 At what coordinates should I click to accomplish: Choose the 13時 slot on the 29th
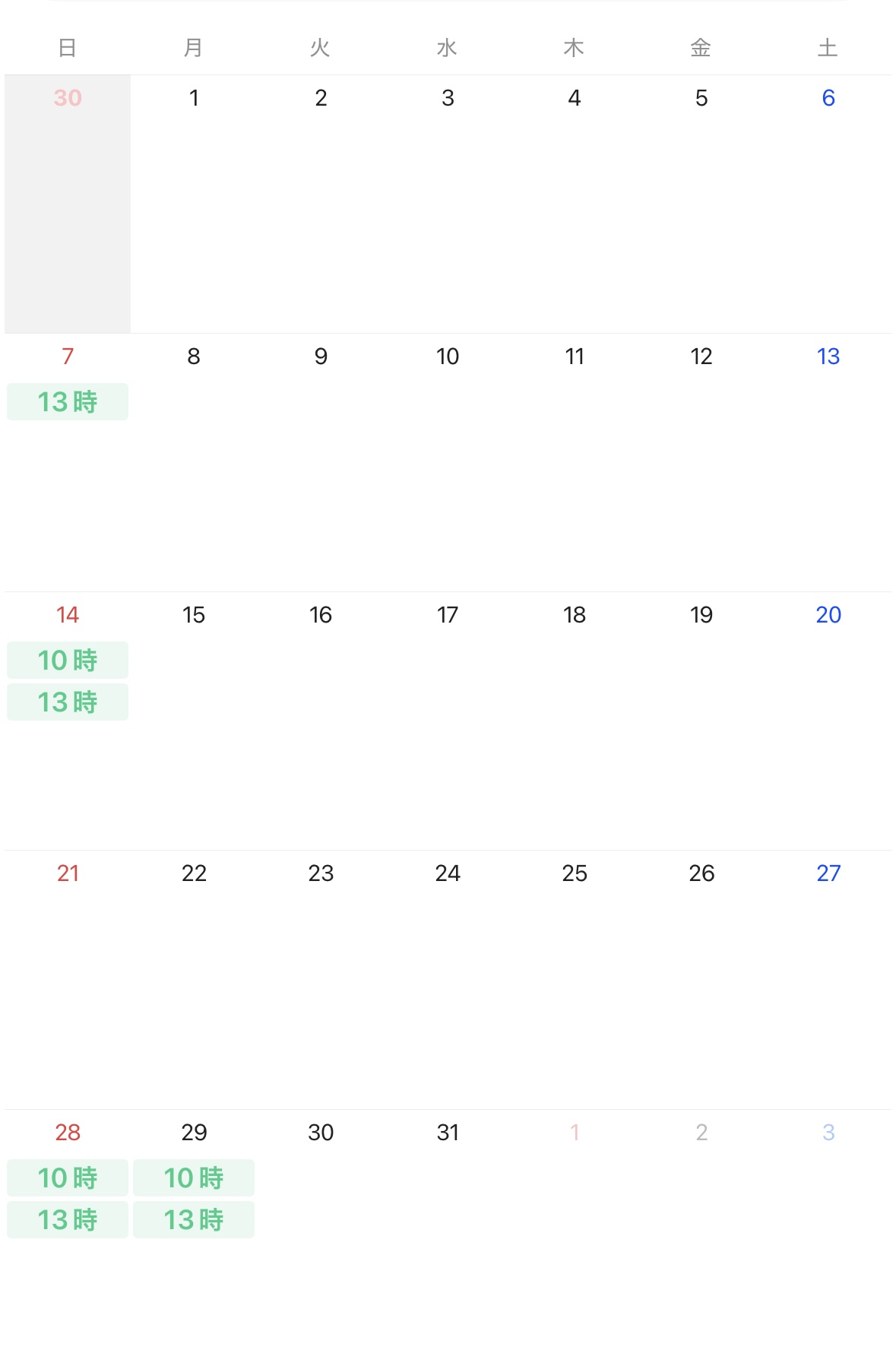click(x=194, y=1219)
